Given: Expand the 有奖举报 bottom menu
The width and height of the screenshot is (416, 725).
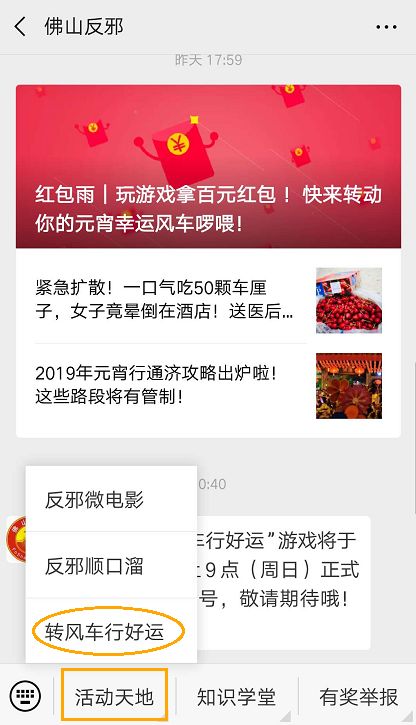Looking at the screenshot, I should click(x=358, y=696).
